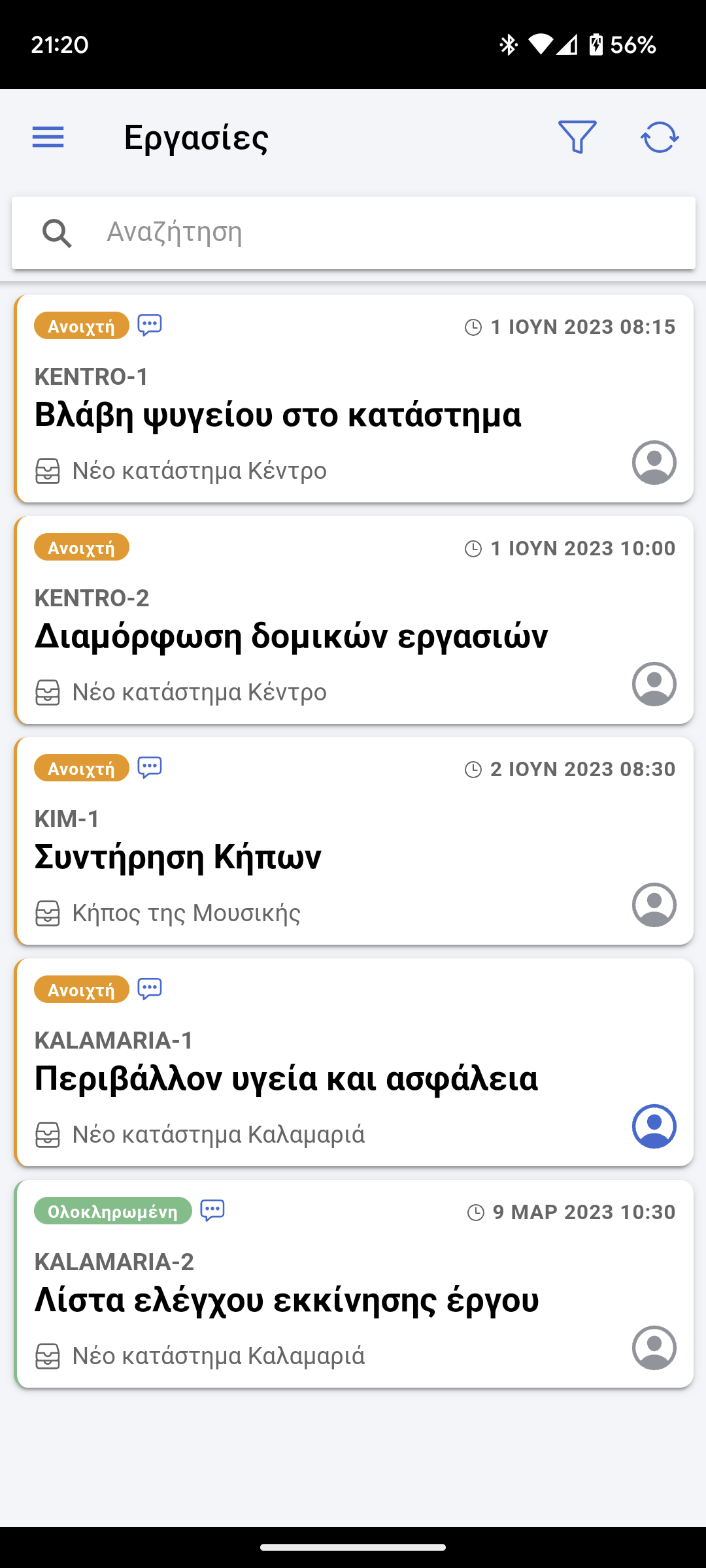Open task Λίστα ελέγχου εκκίνησης έργου

point(354,1284)
